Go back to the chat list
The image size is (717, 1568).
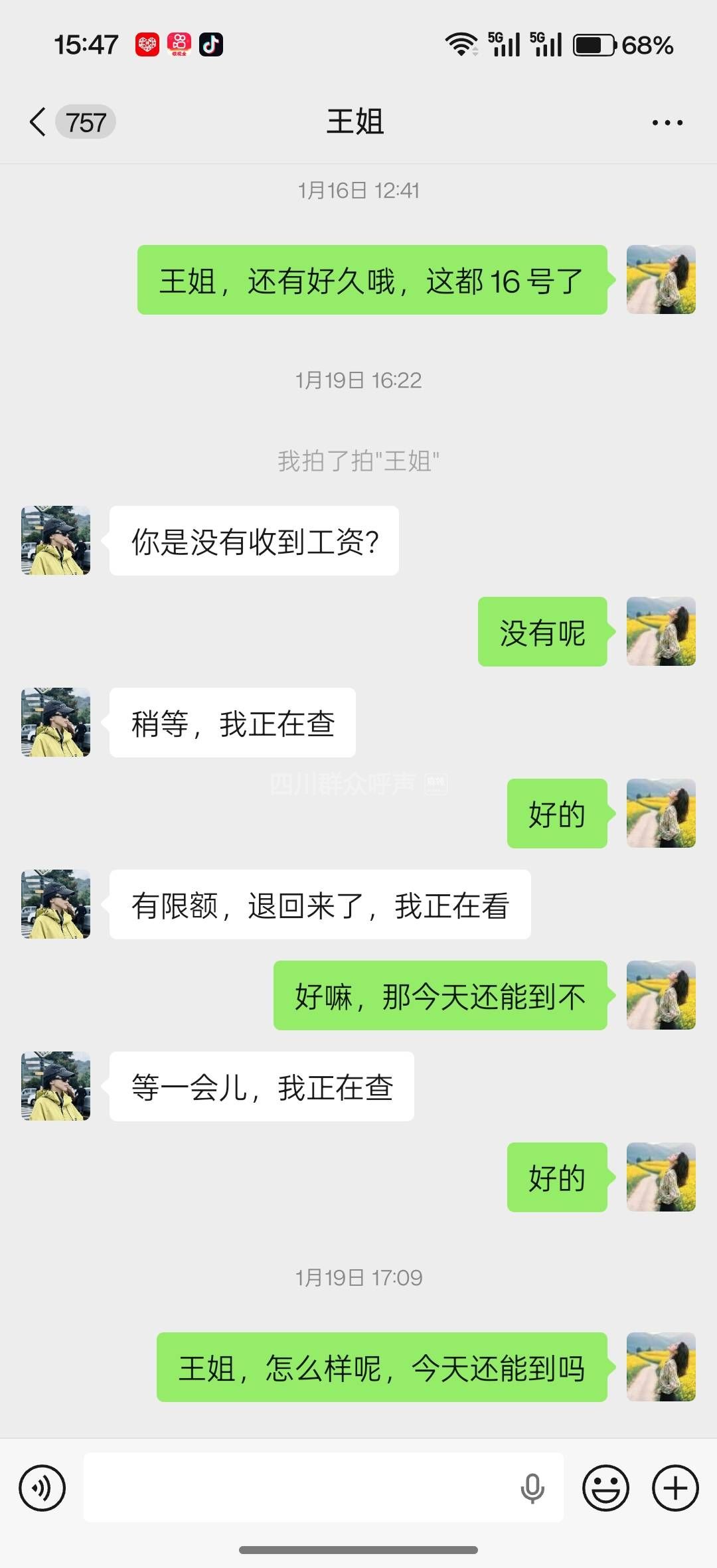[39, 122]
